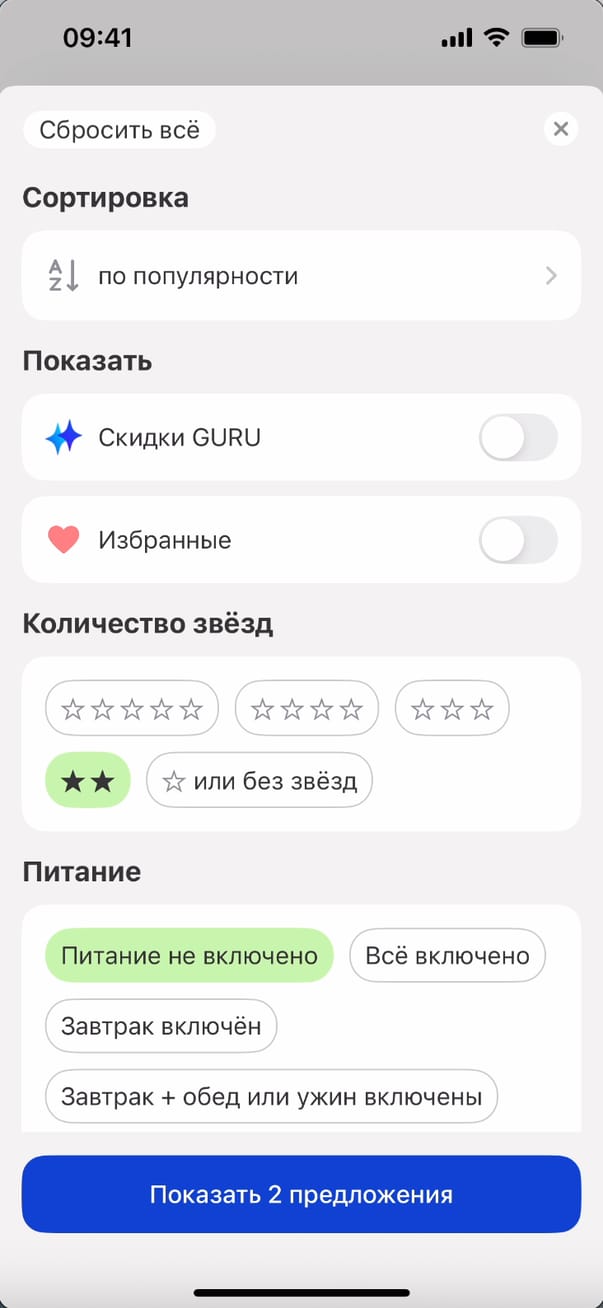This screenshot has width=603, height=1308.
Task: Choose the Всё включено meal option
Action: tap(447, 956)
